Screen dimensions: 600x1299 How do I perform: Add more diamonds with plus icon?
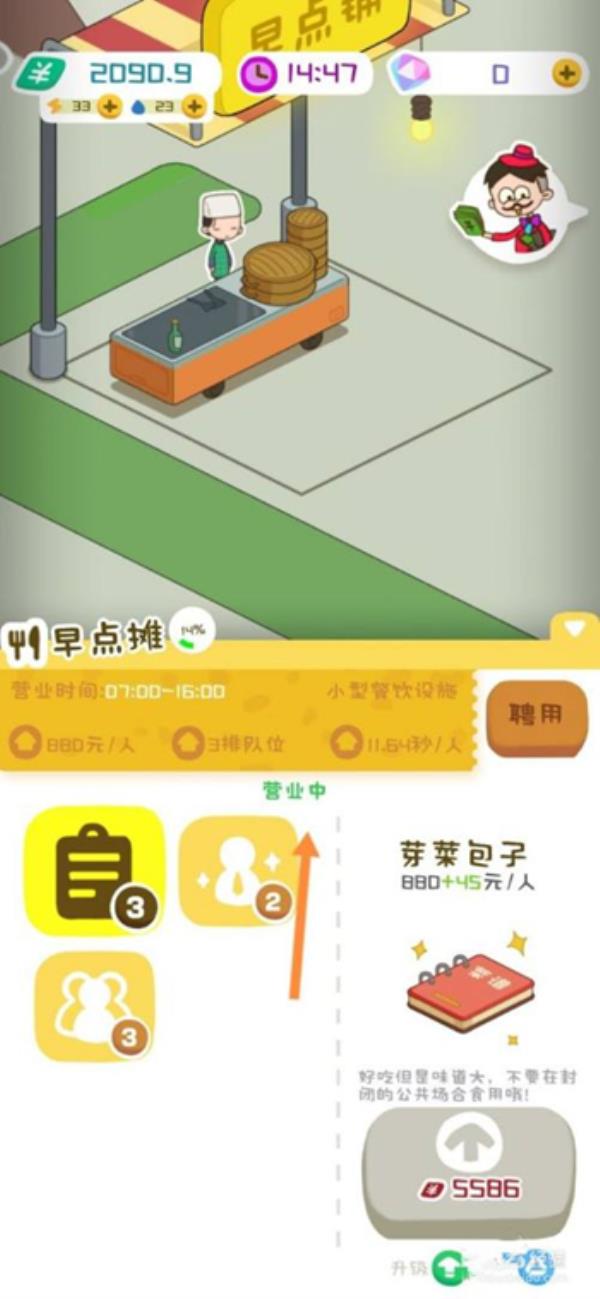click(x=566, y=73)
